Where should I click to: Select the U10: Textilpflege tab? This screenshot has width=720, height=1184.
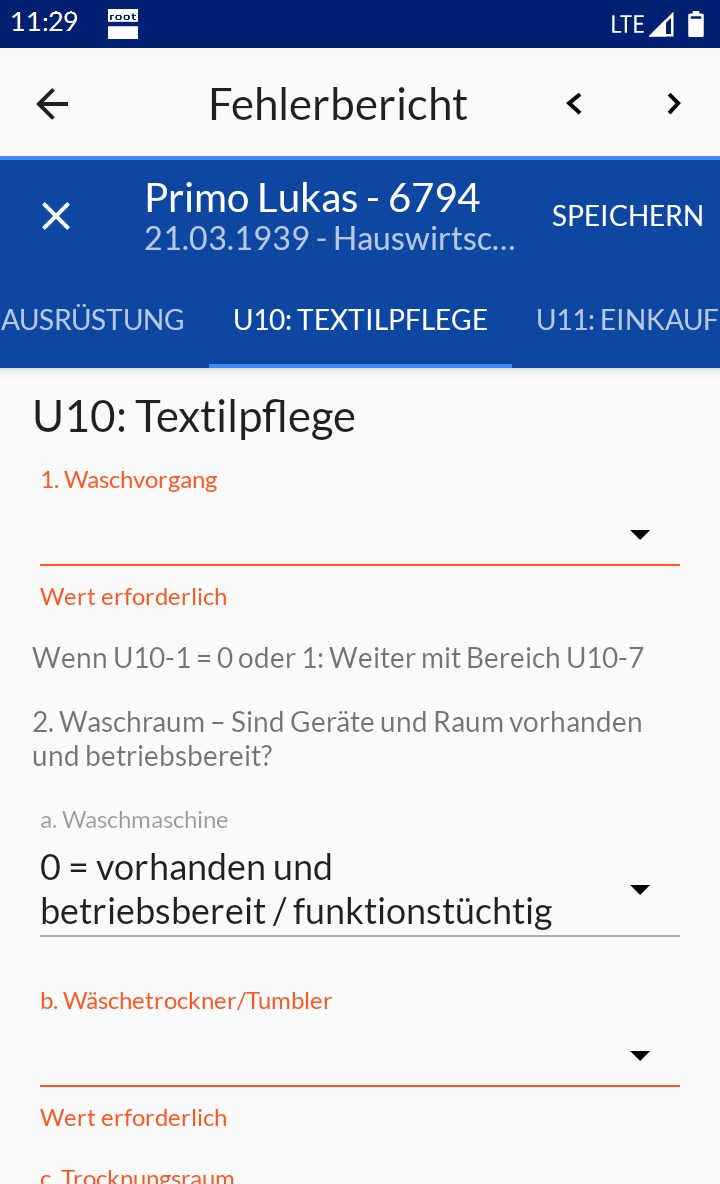tap(360, 320)
